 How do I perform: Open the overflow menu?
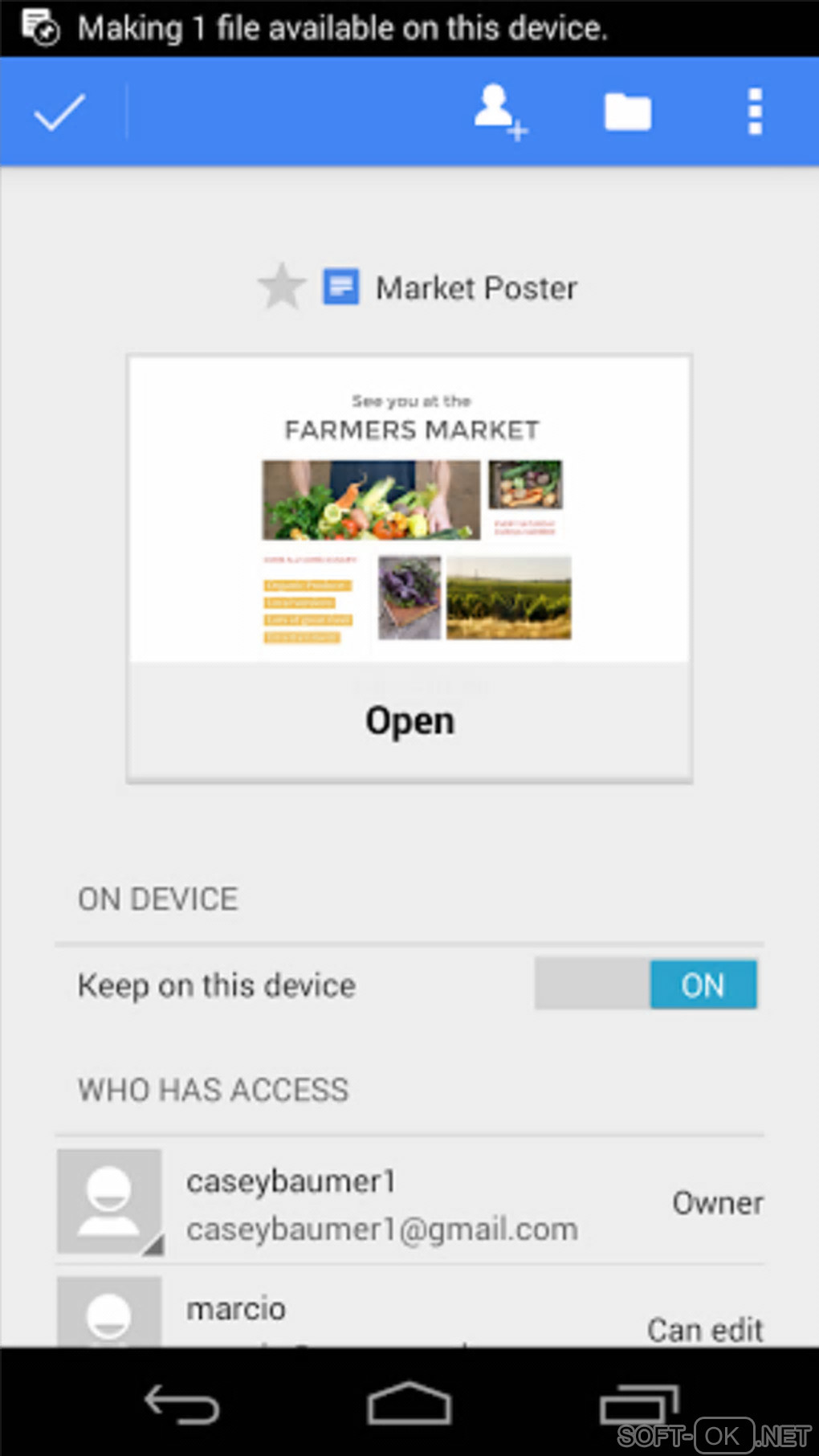click(754, 112)
